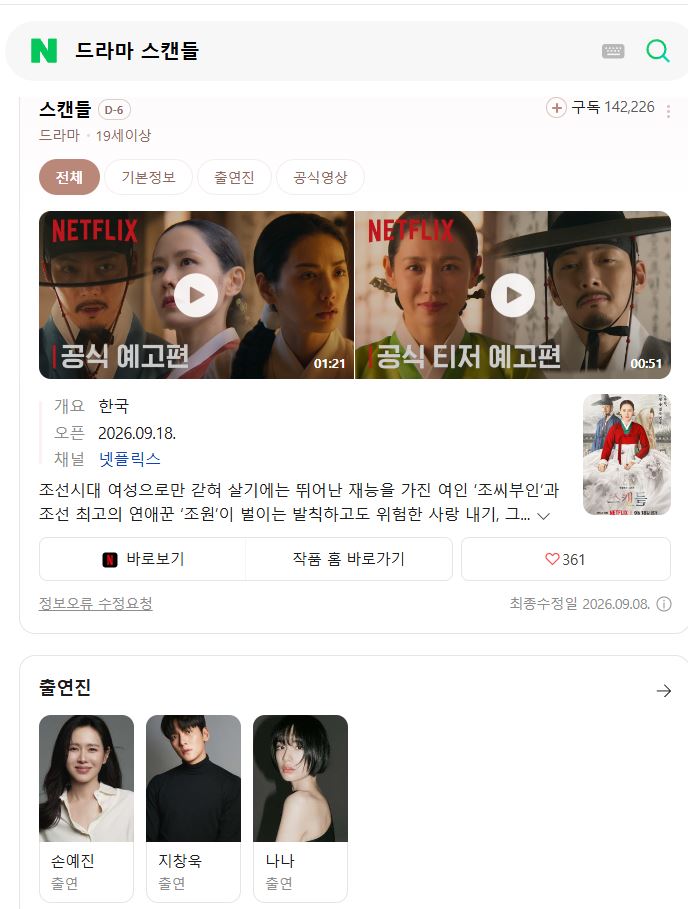Image resolution: width=688 pixels, height=909 pixels.
Task: Play the 공식 예고편 video
Action: (x=196, y=295)
